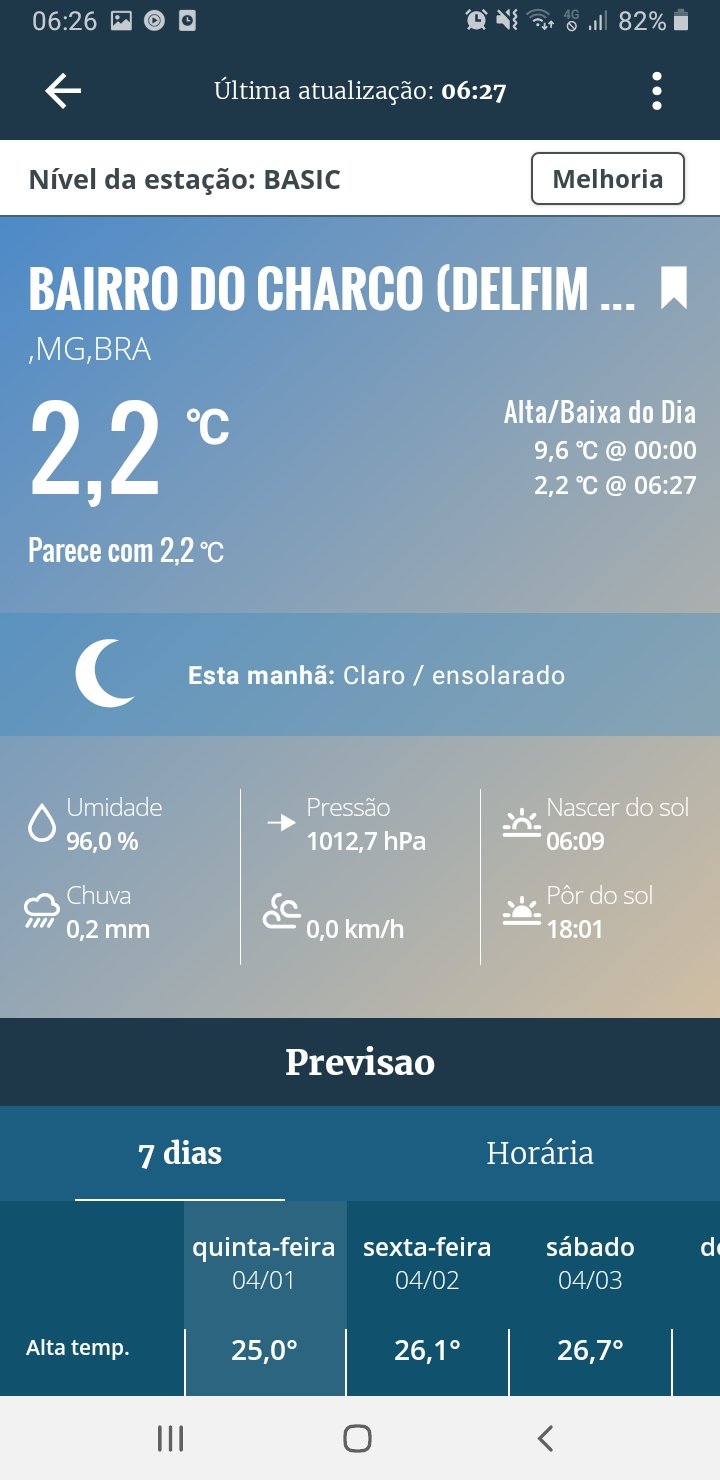Image resolution: width=720 pixels, height=1480 pixels.
Task: Select the 7 dias forecast tab
Action: [180, 1153]
